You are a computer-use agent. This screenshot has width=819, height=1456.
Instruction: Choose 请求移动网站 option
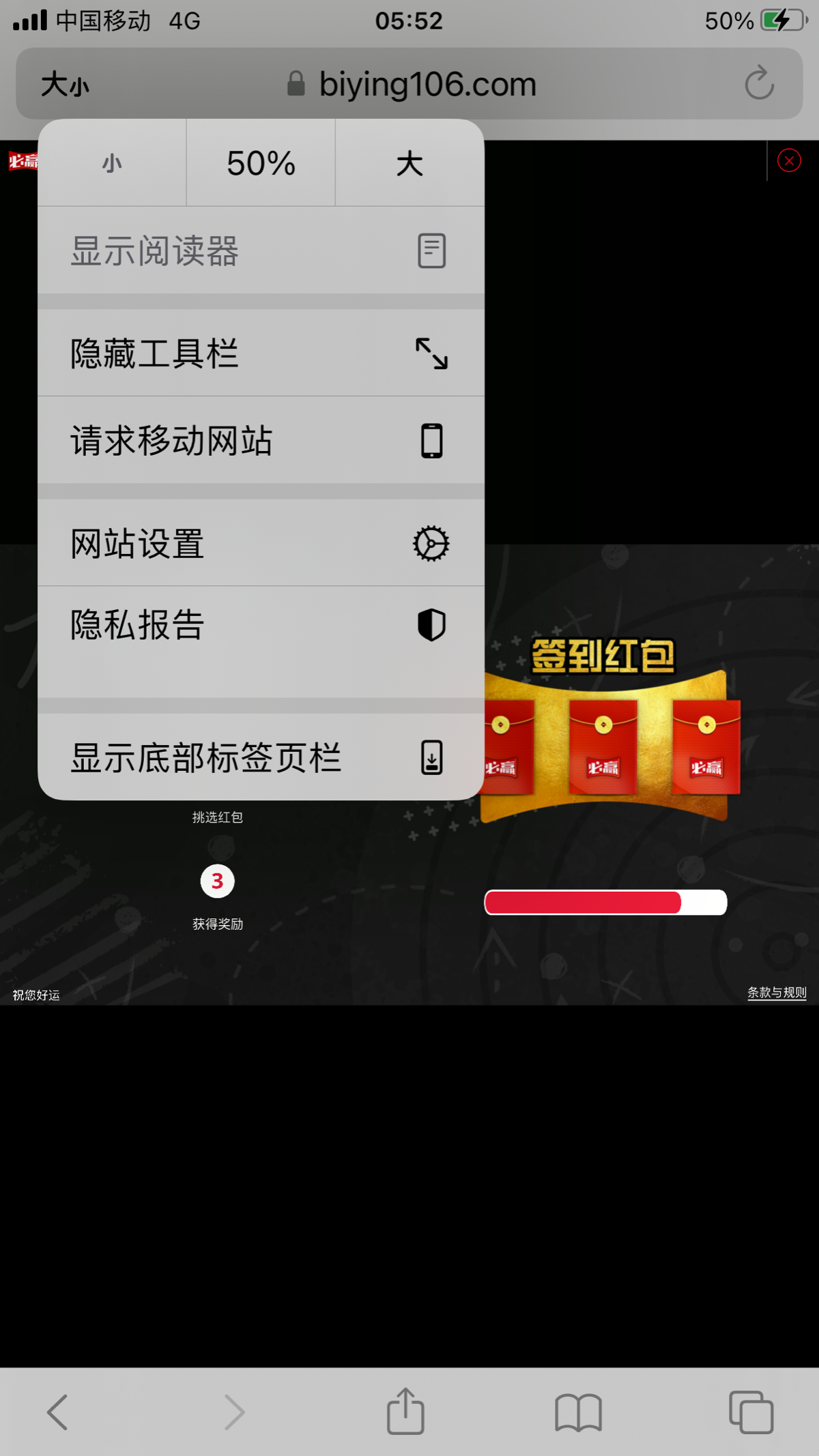[261, 441]
